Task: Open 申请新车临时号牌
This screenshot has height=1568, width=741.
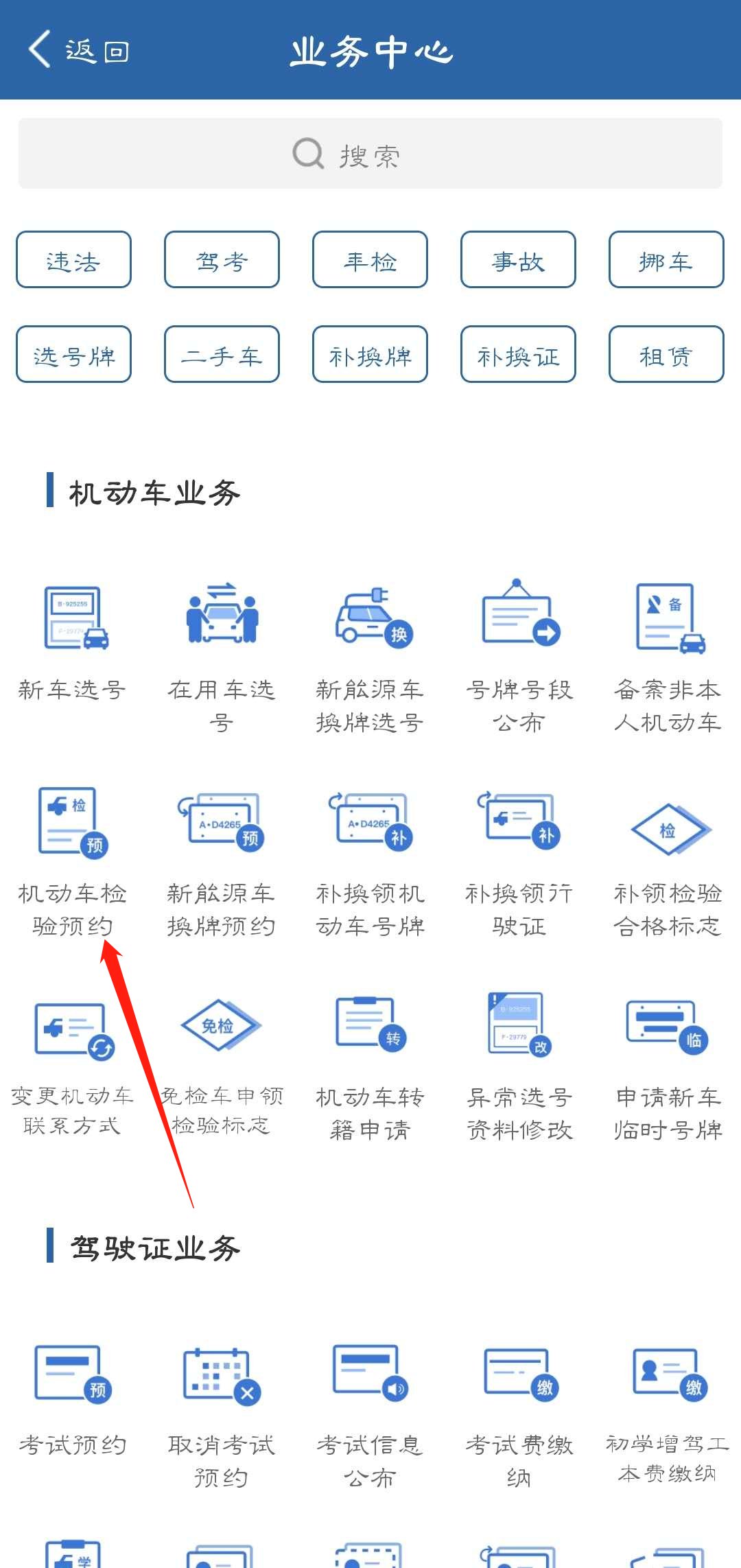Action: [x=668, y=1060]
